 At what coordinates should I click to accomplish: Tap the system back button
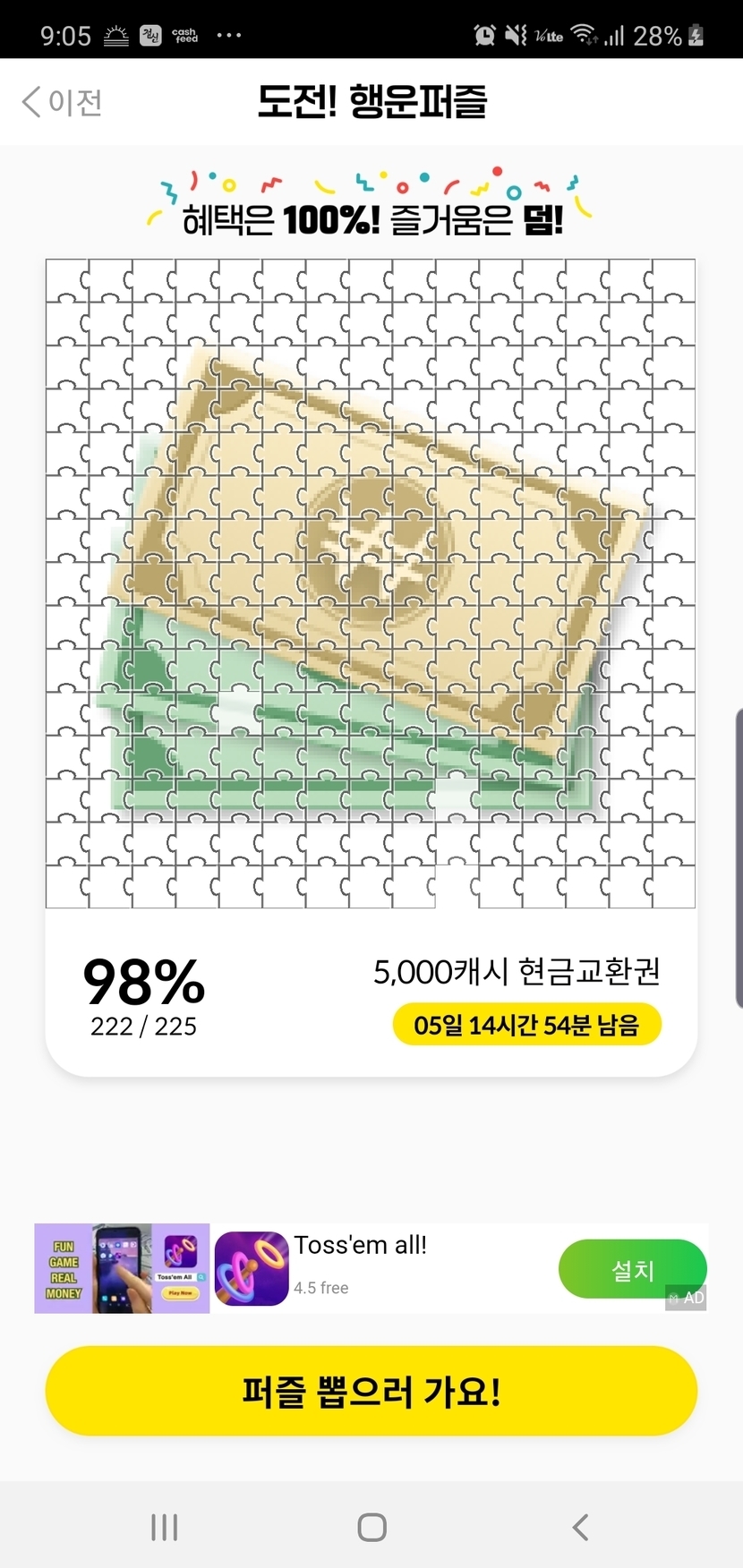[x=580, y=1527]
